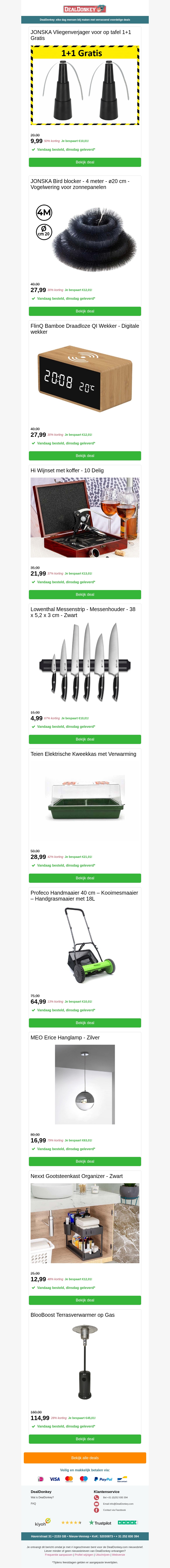Viewport: 170px width, 1568px height.
Task: View the JONSKA Bird blocker deal
Action: coord(85,311)
